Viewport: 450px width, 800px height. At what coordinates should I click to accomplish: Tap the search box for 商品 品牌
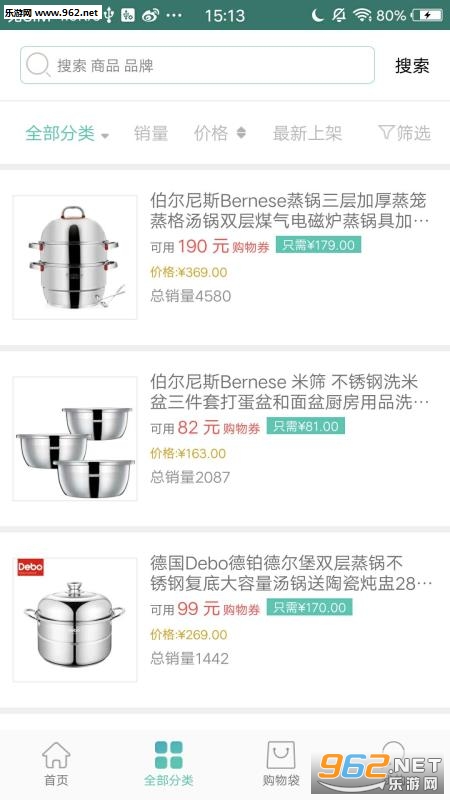(197, 65)
